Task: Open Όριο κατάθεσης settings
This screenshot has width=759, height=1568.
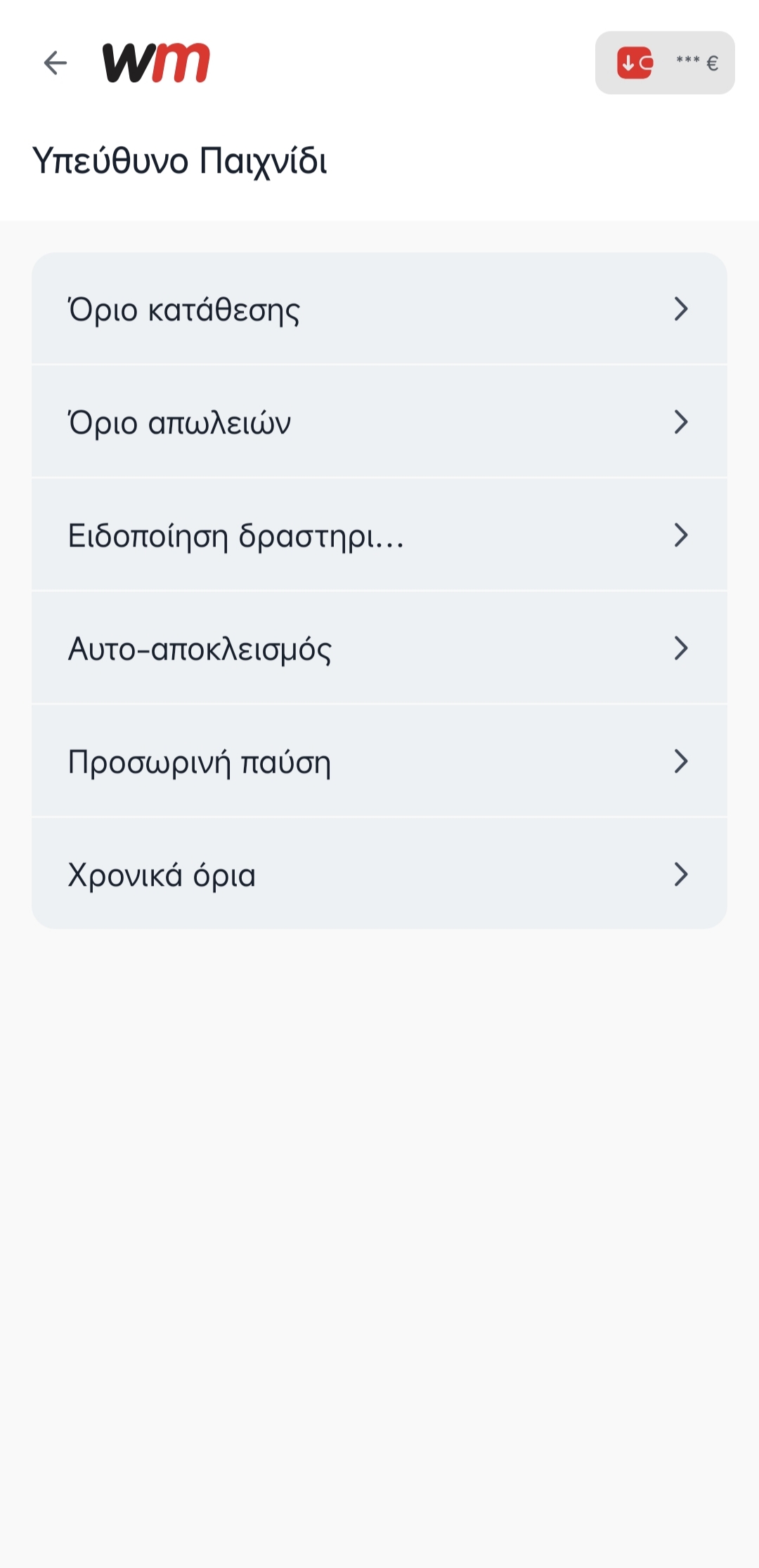Action: point(379,308)
